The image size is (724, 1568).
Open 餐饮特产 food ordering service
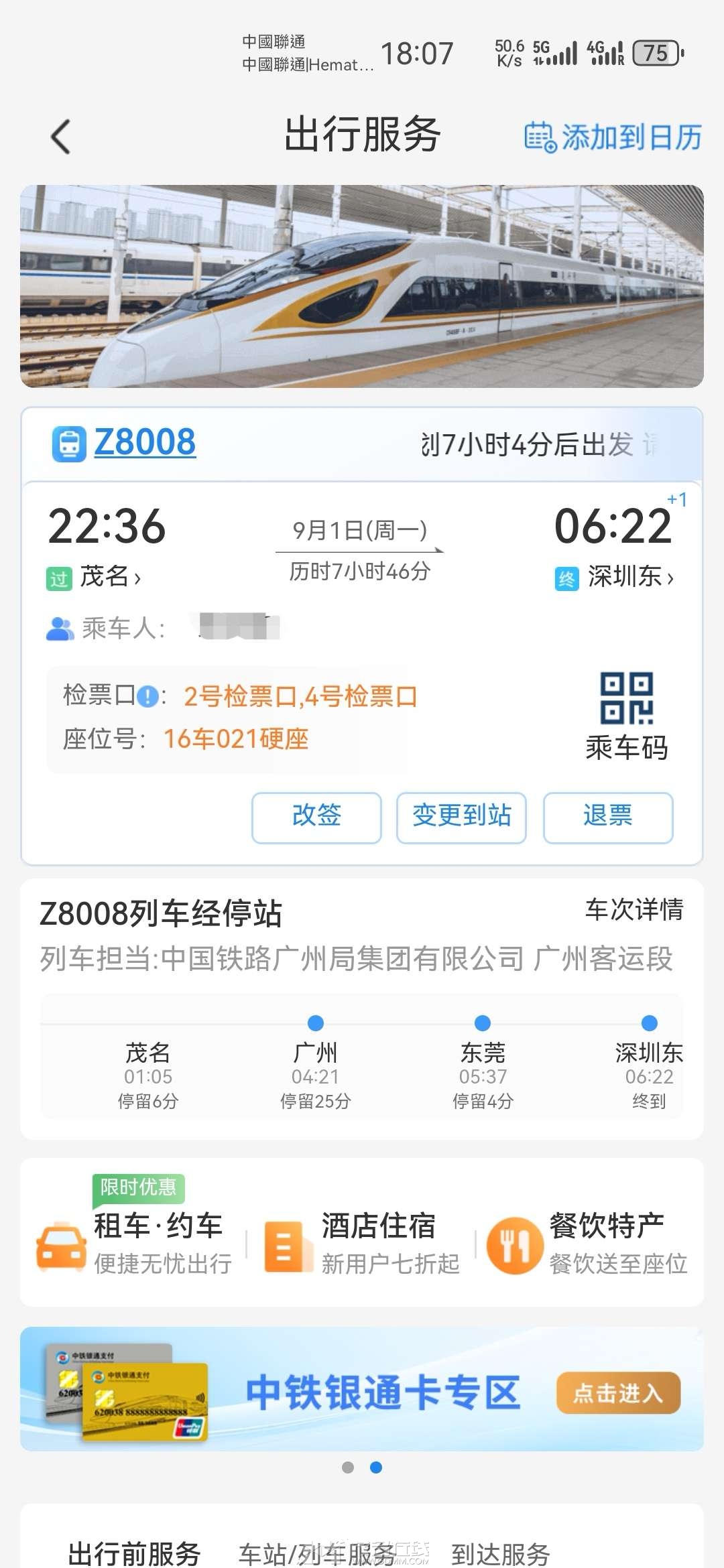click(x=590, y=1245)
